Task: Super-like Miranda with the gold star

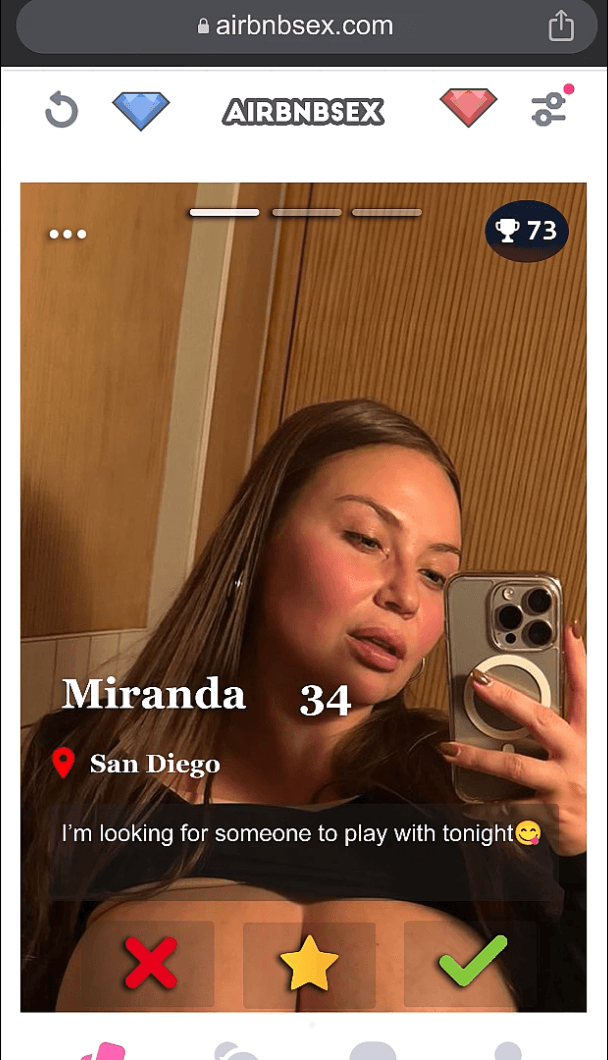Action: coord(309,963)
